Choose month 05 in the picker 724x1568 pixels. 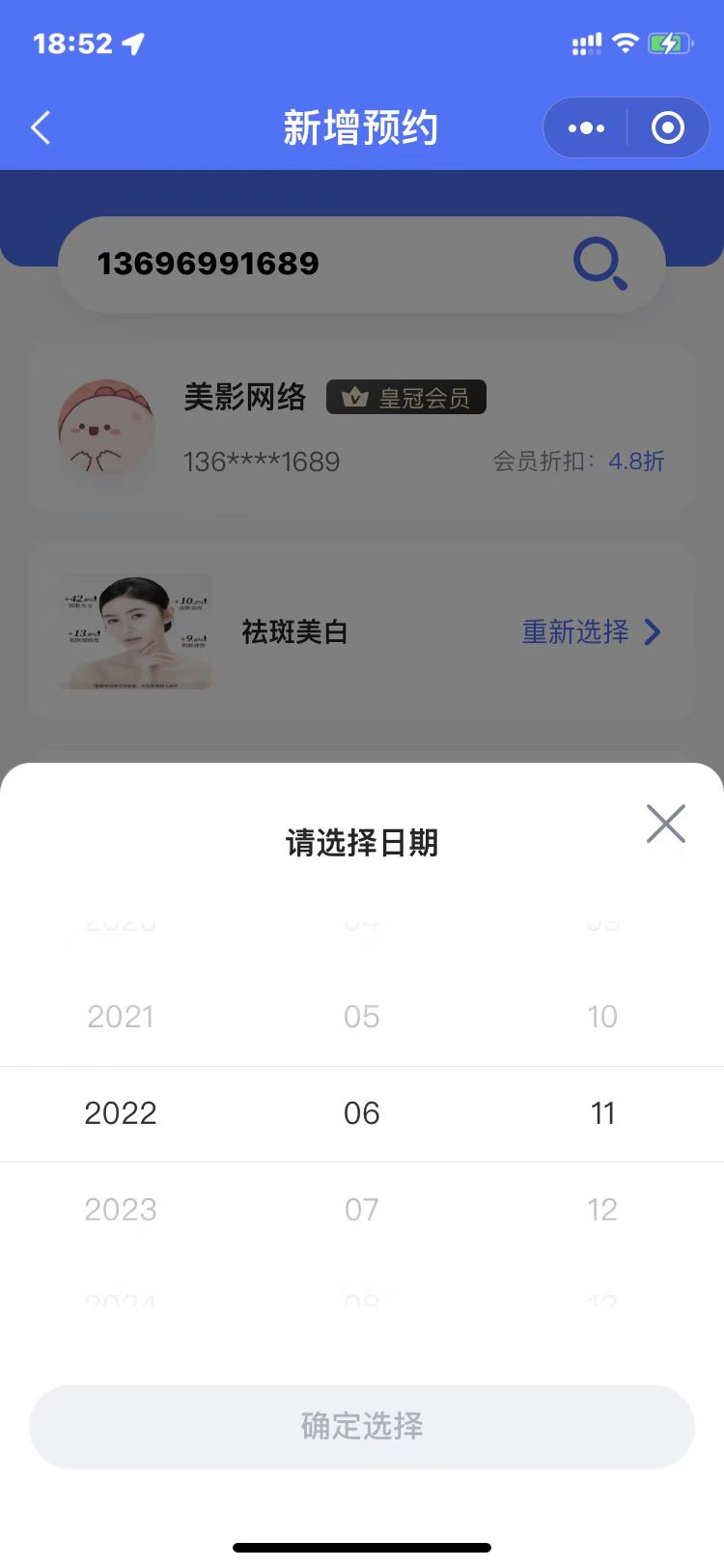362,1017
